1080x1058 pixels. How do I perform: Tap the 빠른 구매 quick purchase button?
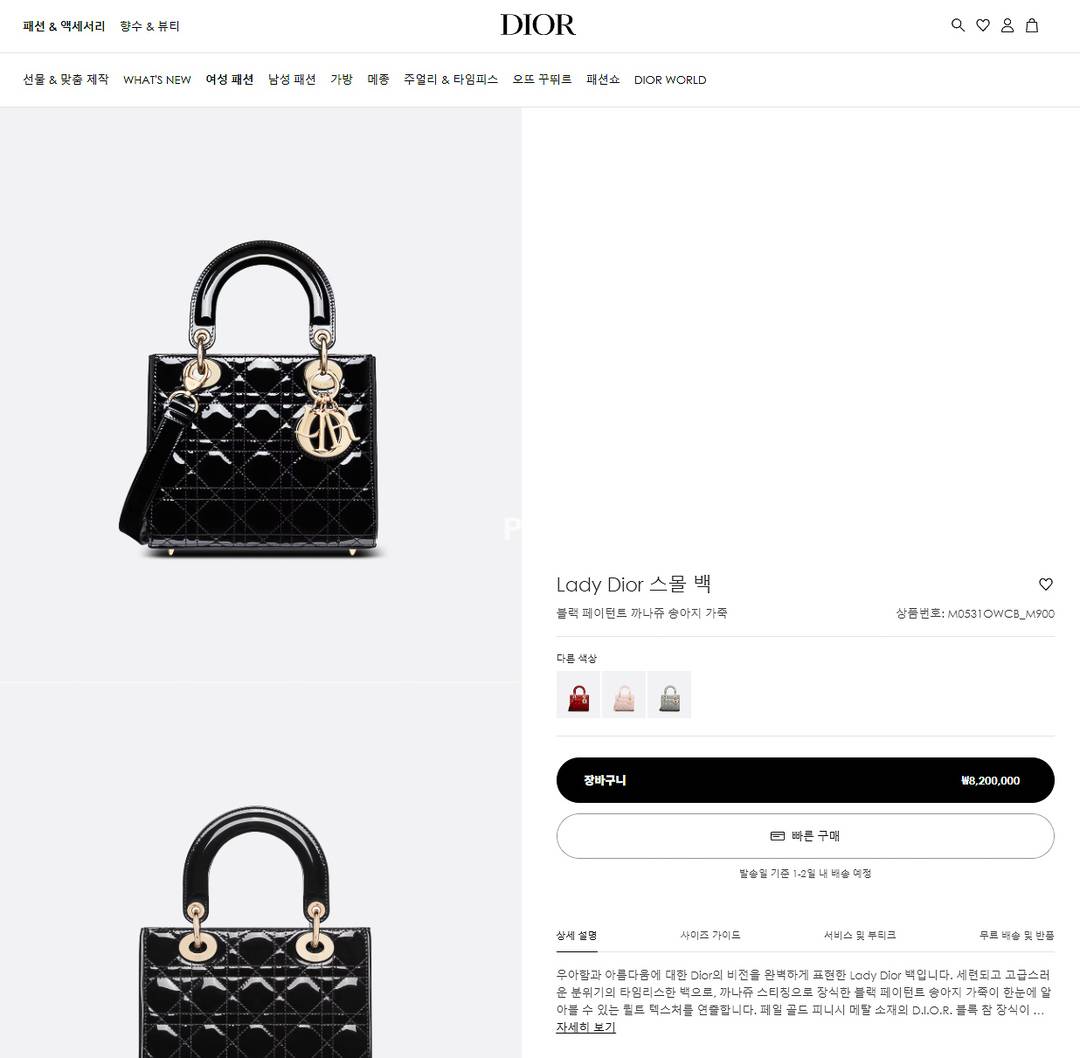[805, 836]
